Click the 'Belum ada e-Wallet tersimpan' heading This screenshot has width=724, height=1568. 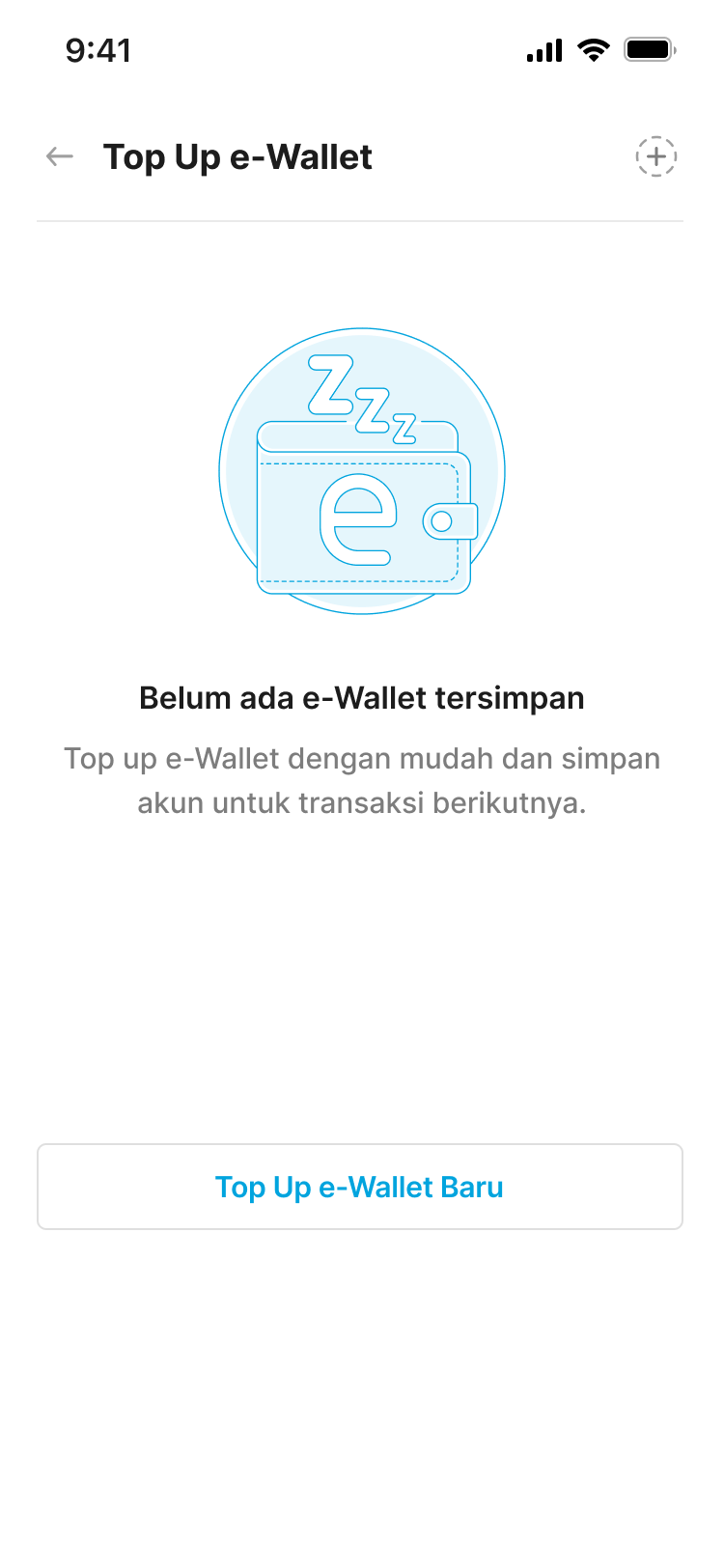(x=362, y=697)
